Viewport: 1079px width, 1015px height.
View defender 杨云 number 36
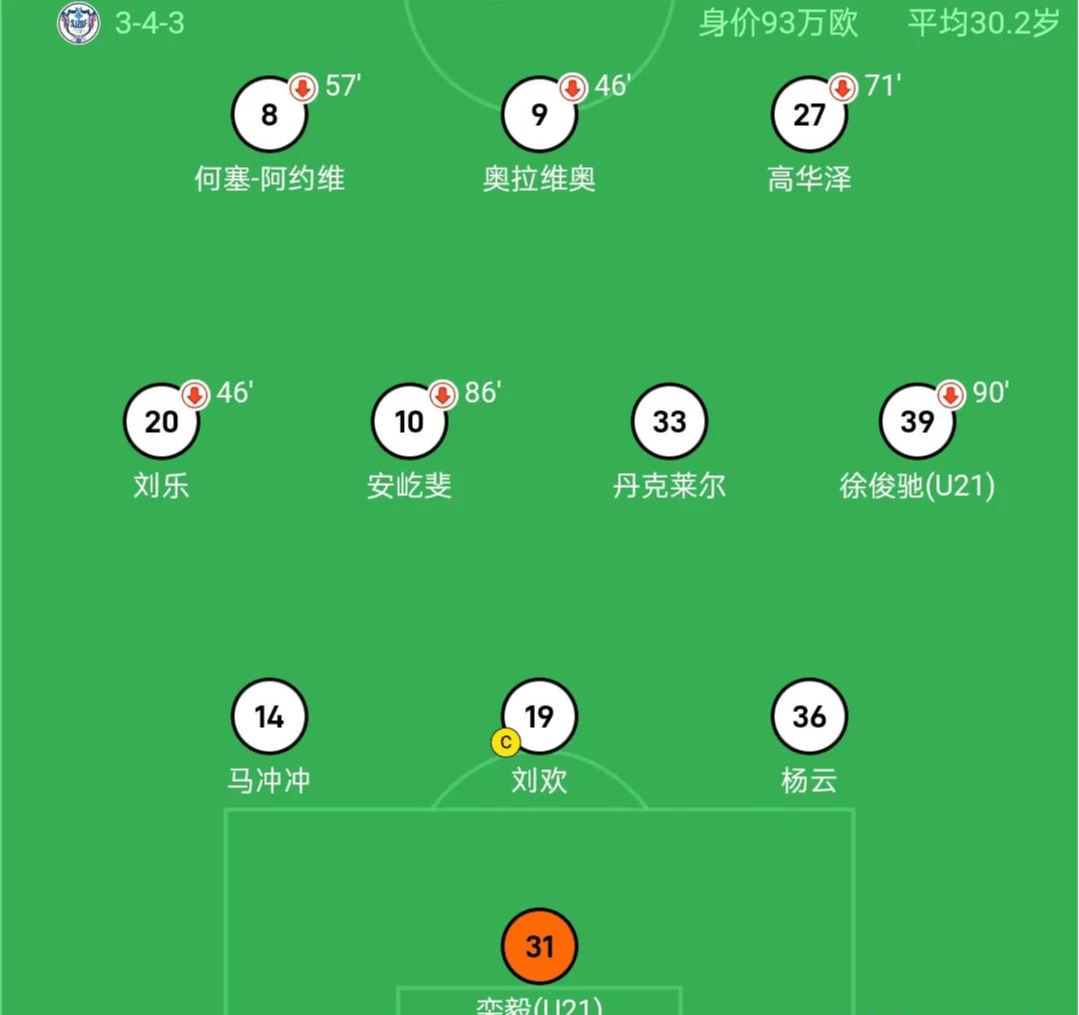(809, 717)
